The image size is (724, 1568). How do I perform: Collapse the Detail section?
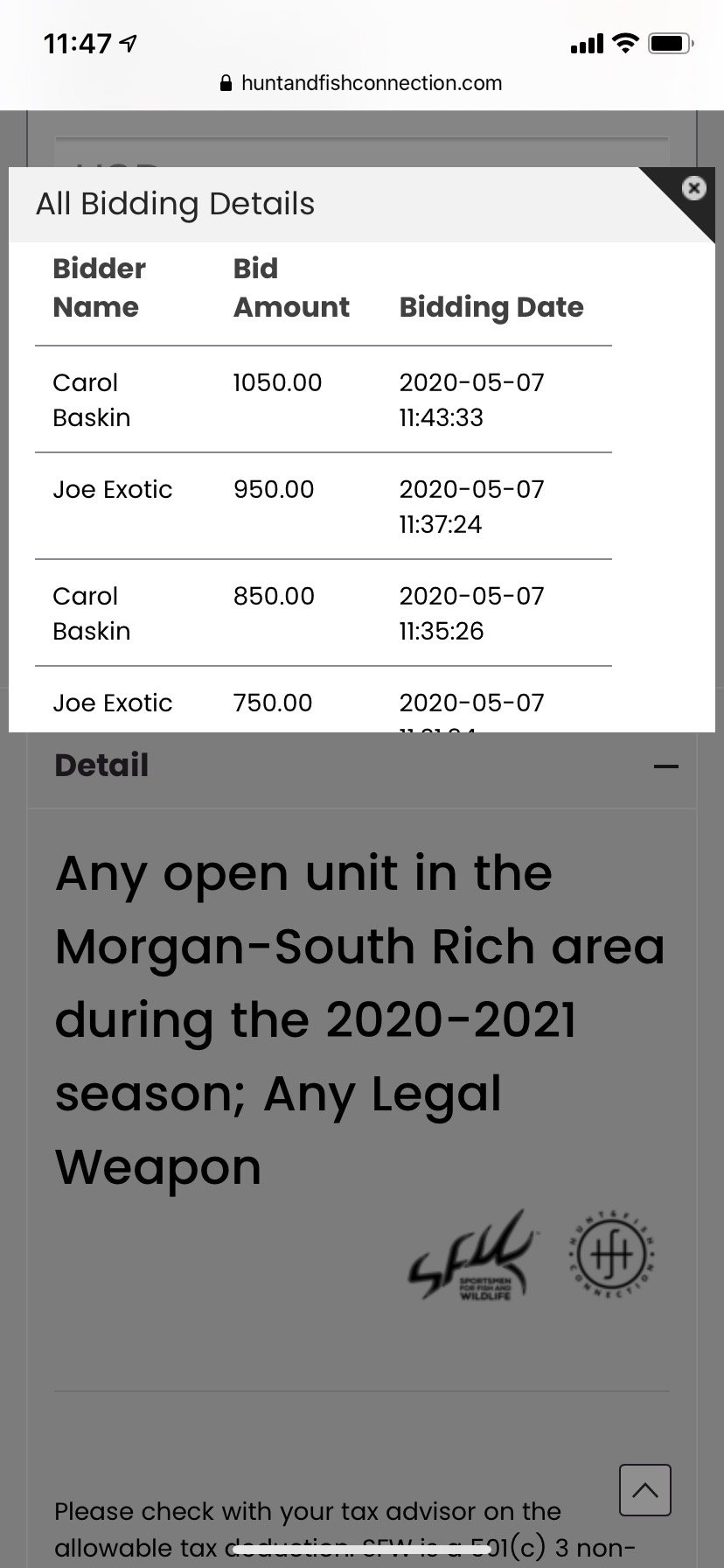pyautogui.click(x=666, y=766)
